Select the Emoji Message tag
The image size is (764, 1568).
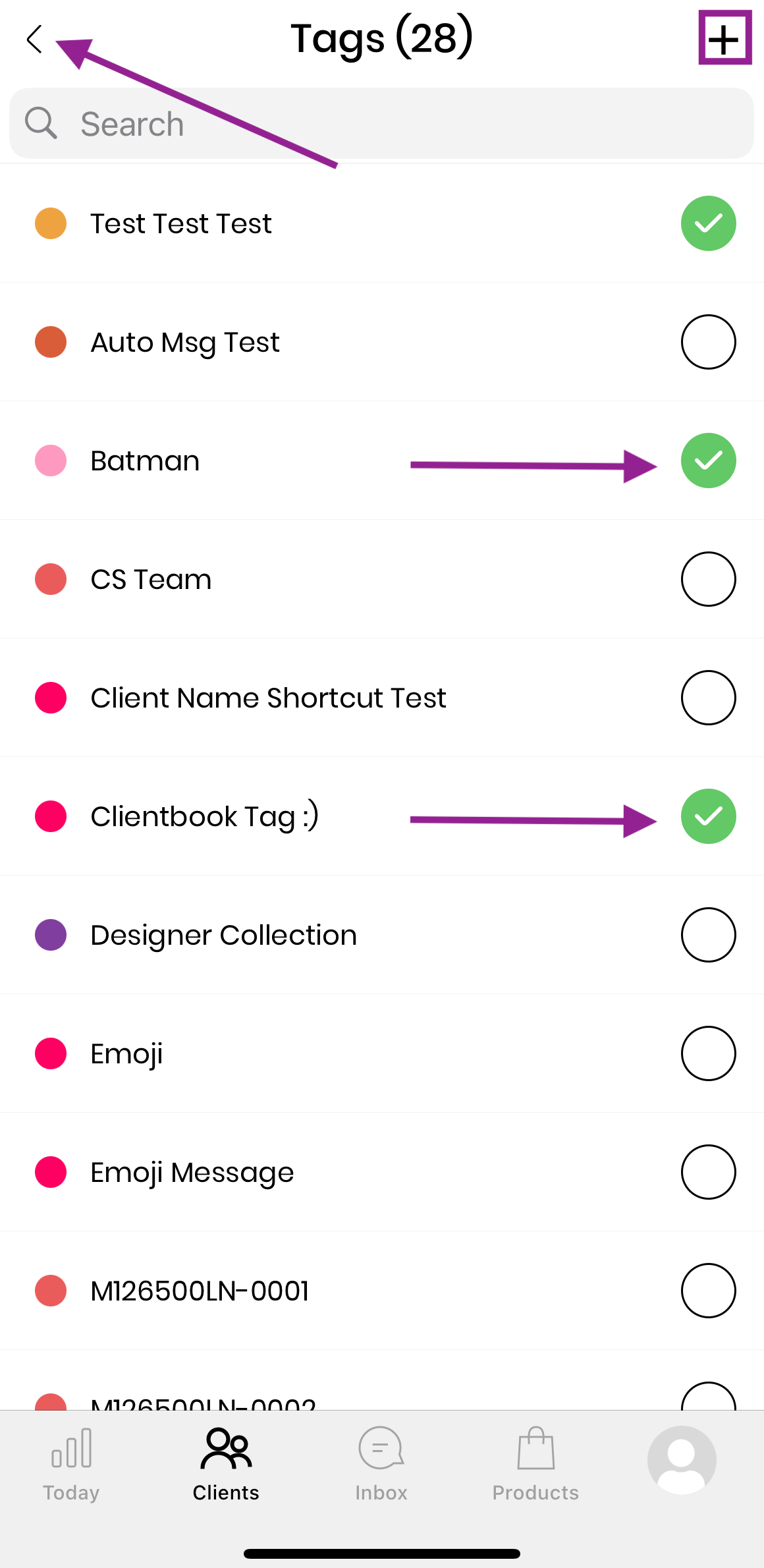[x=708, y=1172]
